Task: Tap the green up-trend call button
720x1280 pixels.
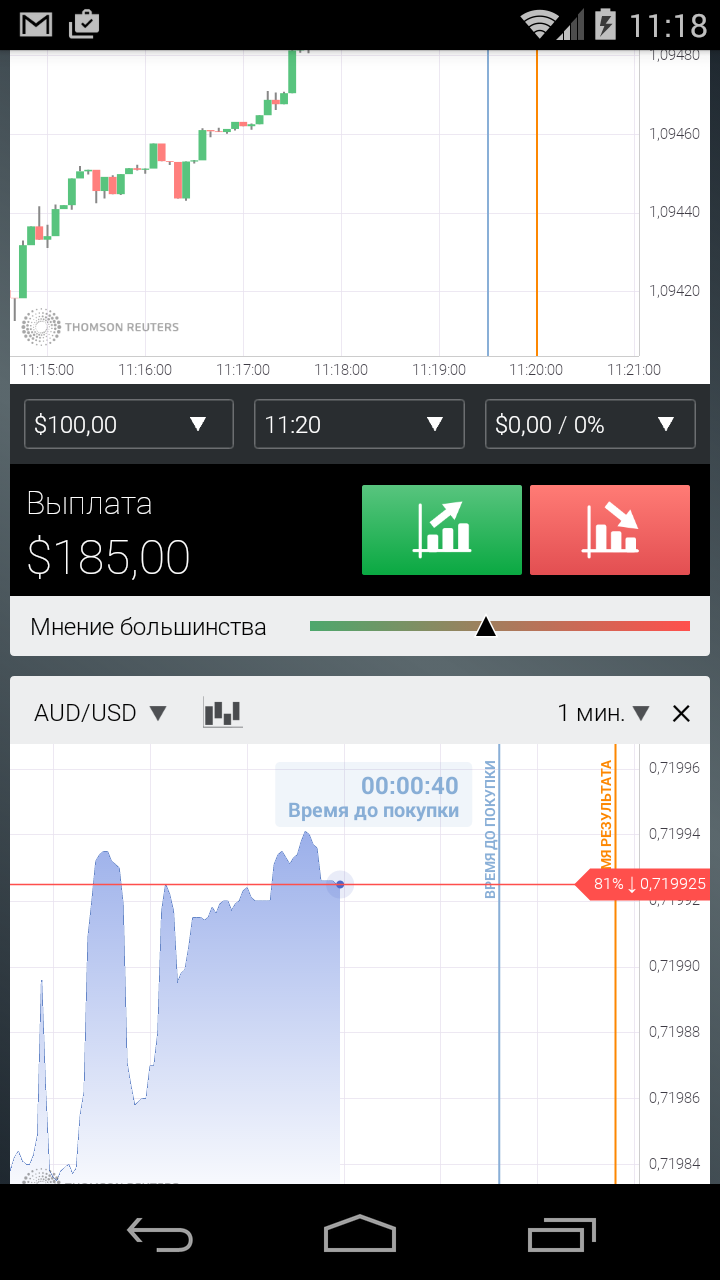Action: (441, 530)
